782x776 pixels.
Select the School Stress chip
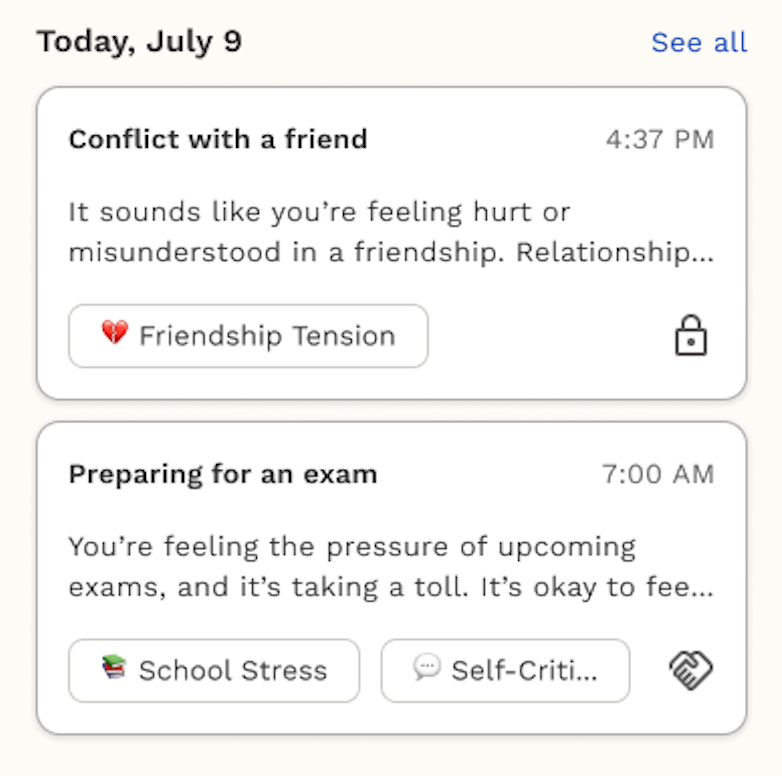pos(214,670)
